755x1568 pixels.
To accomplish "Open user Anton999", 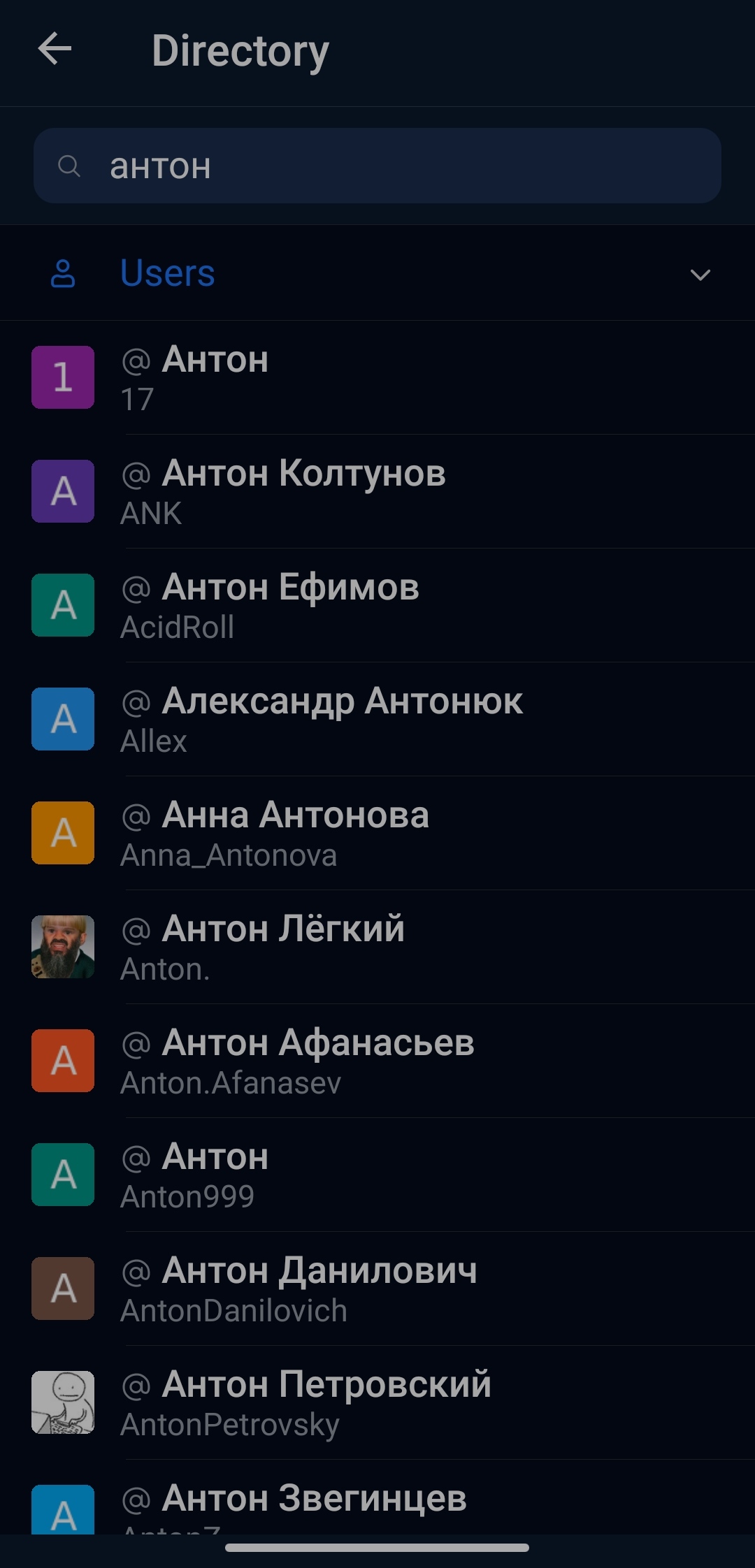I will (x=377, y=1175).
